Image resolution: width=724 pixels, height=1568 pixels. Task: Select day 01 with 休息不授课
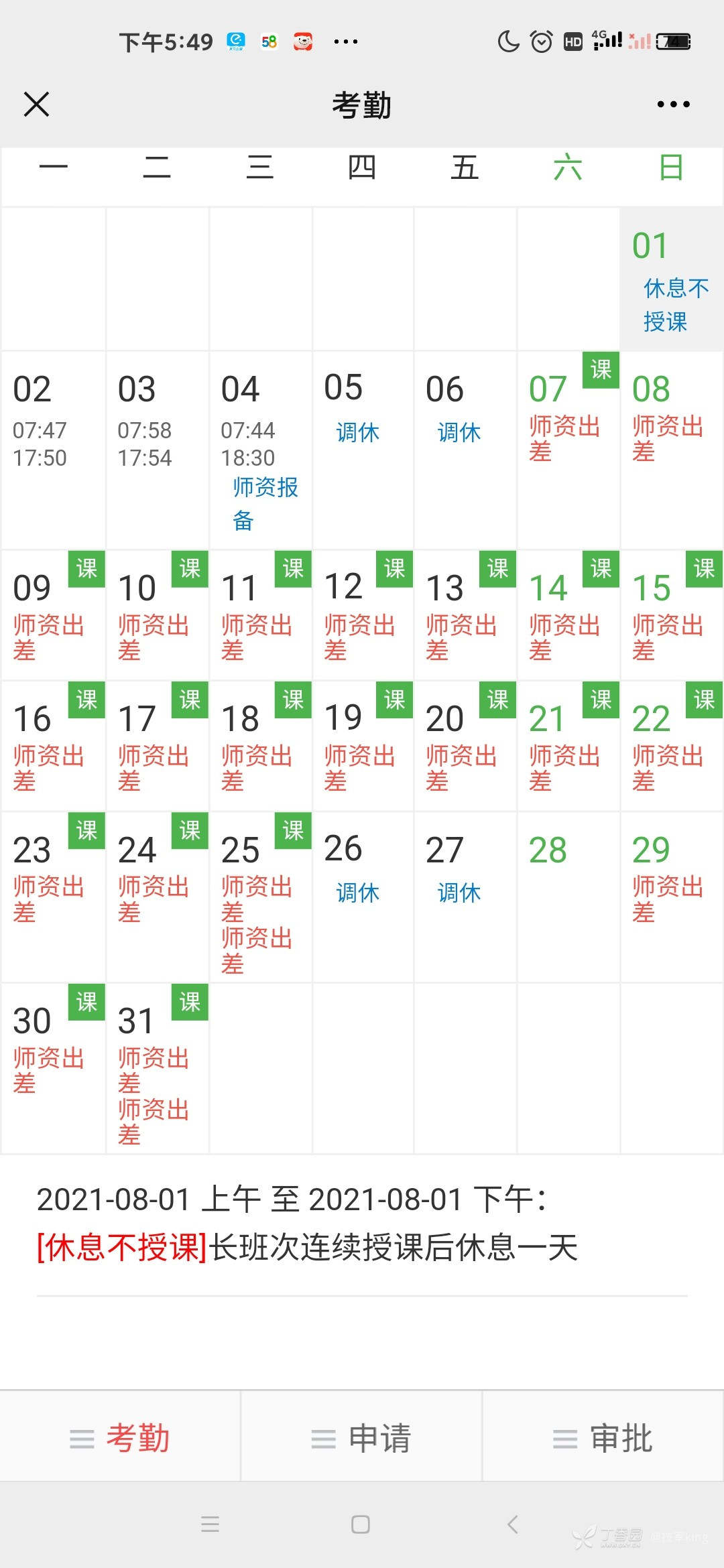pyautogui.click(x=671, y=280)
